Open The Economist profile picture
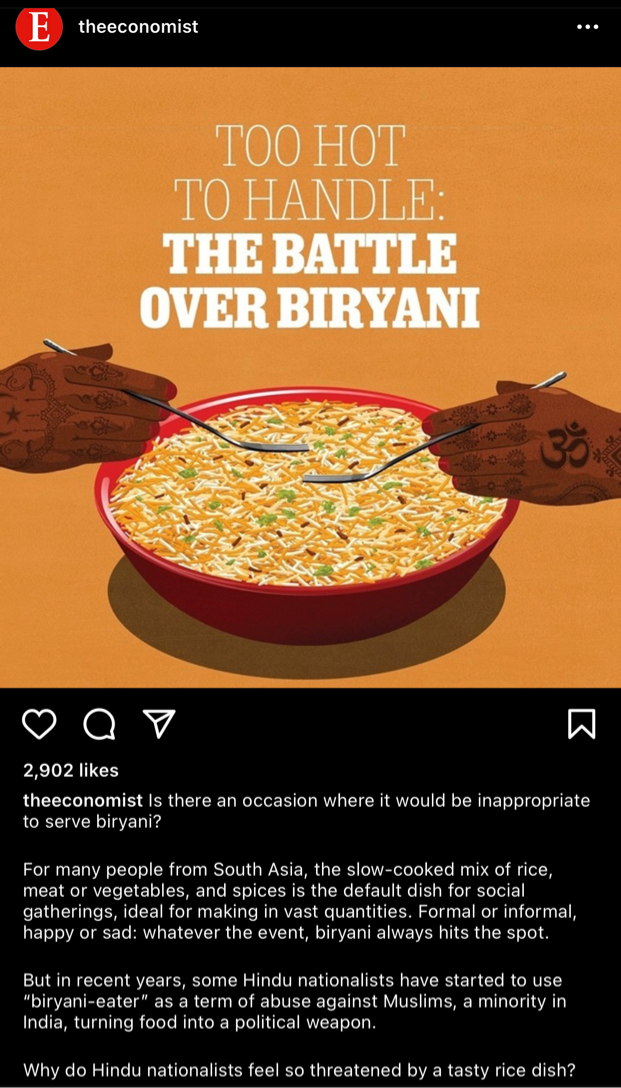Screen dimensions: 621x1088 coord(39,28)
